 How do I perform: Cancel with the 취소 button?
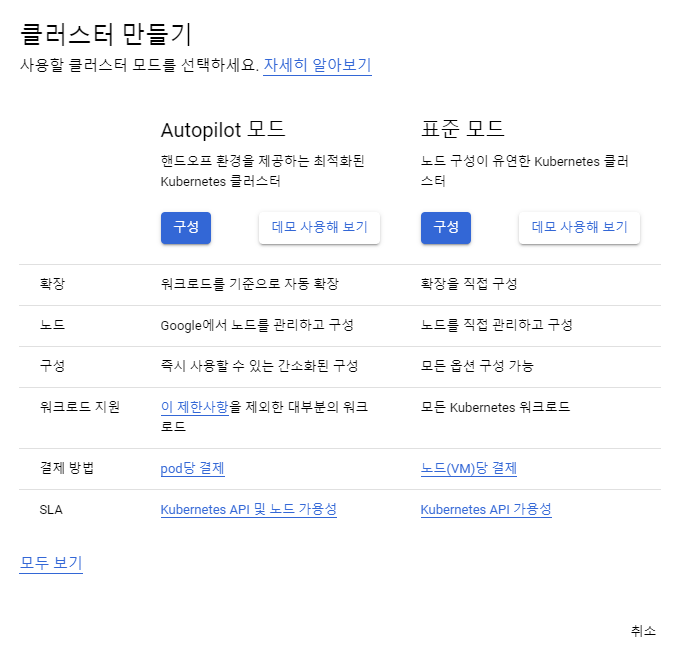(x=643, y=631)
